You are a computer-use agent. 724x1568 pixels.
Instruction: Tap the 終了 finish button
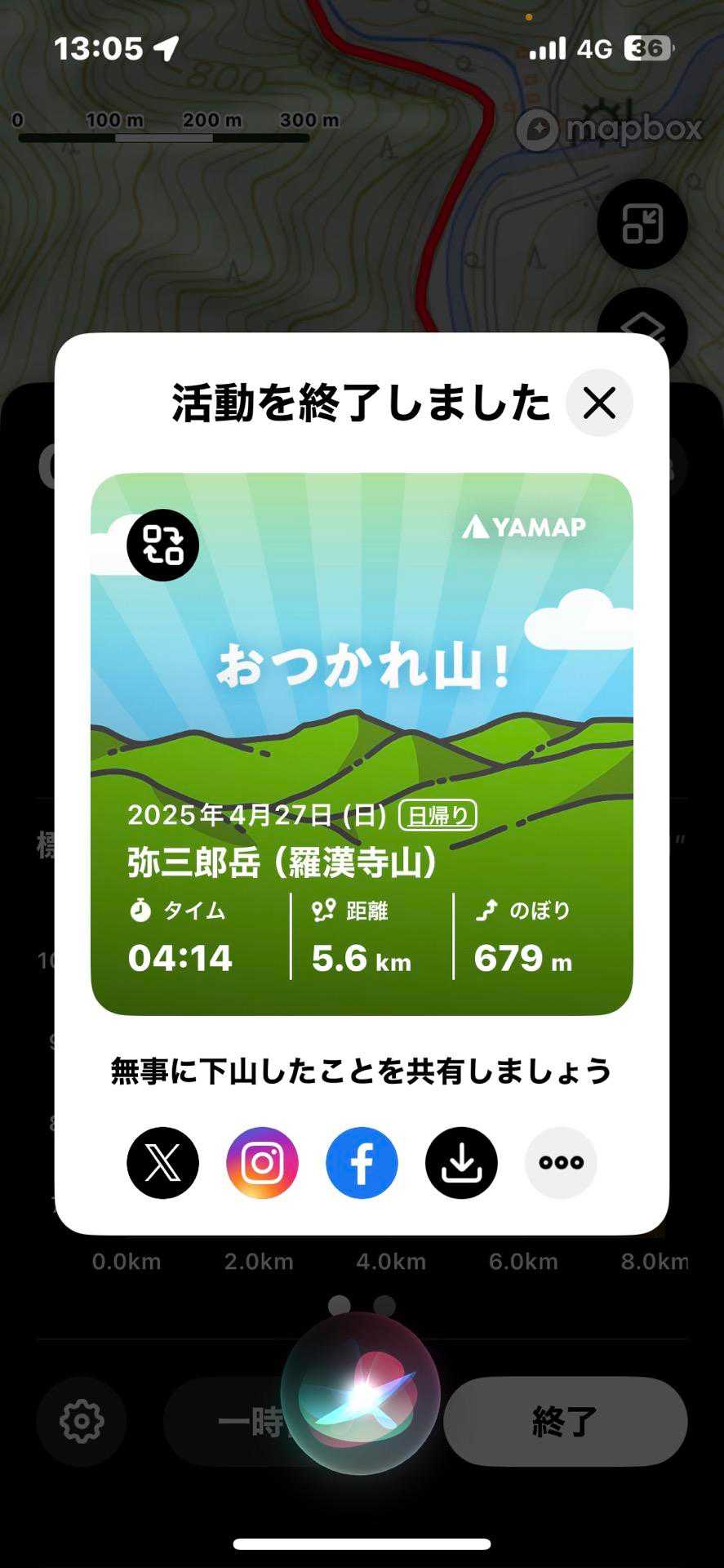point(565,1422)
